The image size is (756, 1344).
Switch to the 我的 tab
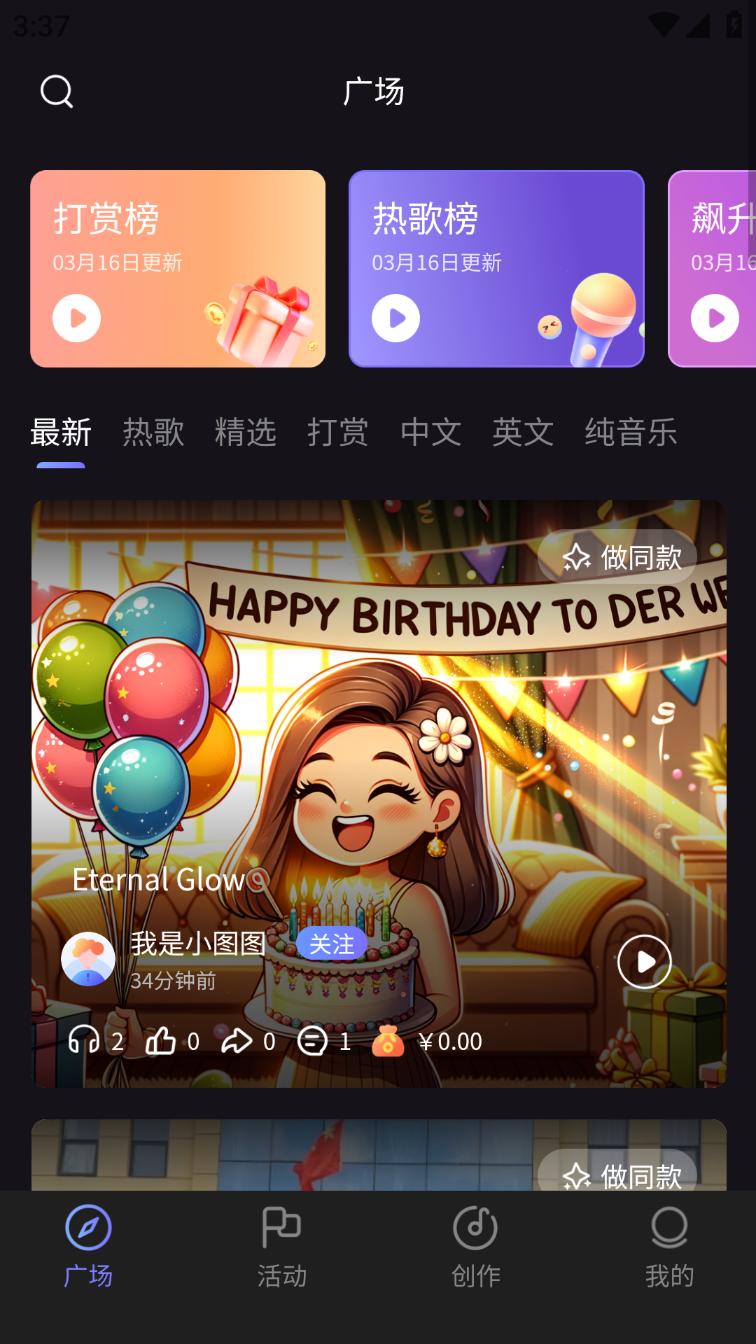668,1245
